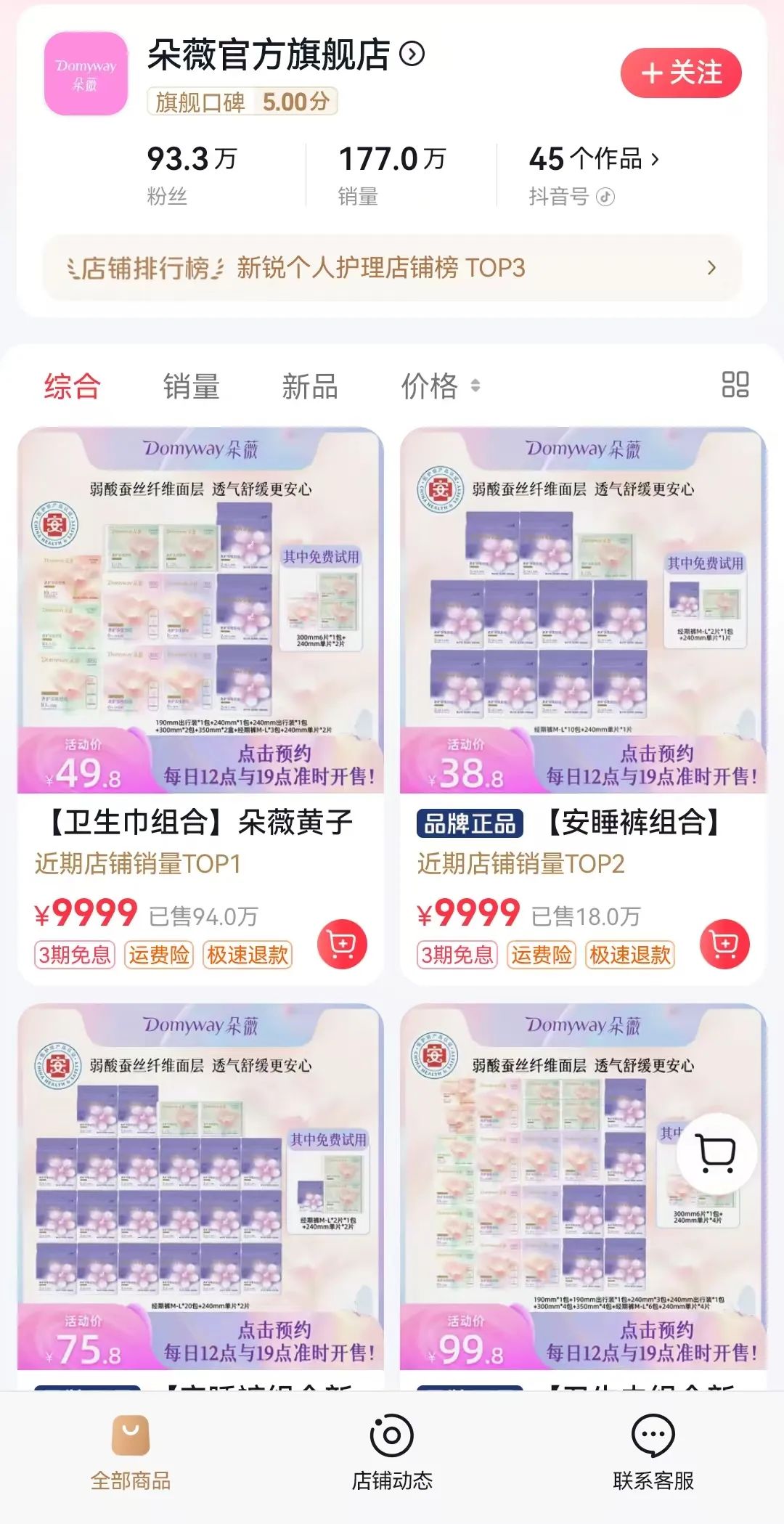Toggle the grid layout view icon
The image size is (784, 1524).
pyautogui.click(x=735, y=385)
